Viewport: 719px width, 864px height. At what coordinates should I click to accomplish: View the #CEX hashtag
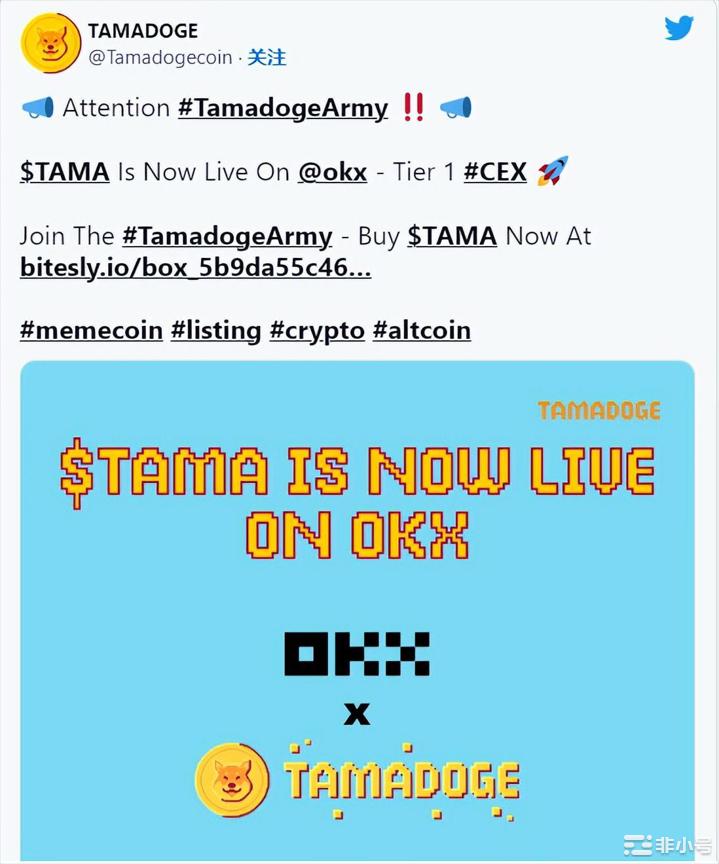[495, 172]
